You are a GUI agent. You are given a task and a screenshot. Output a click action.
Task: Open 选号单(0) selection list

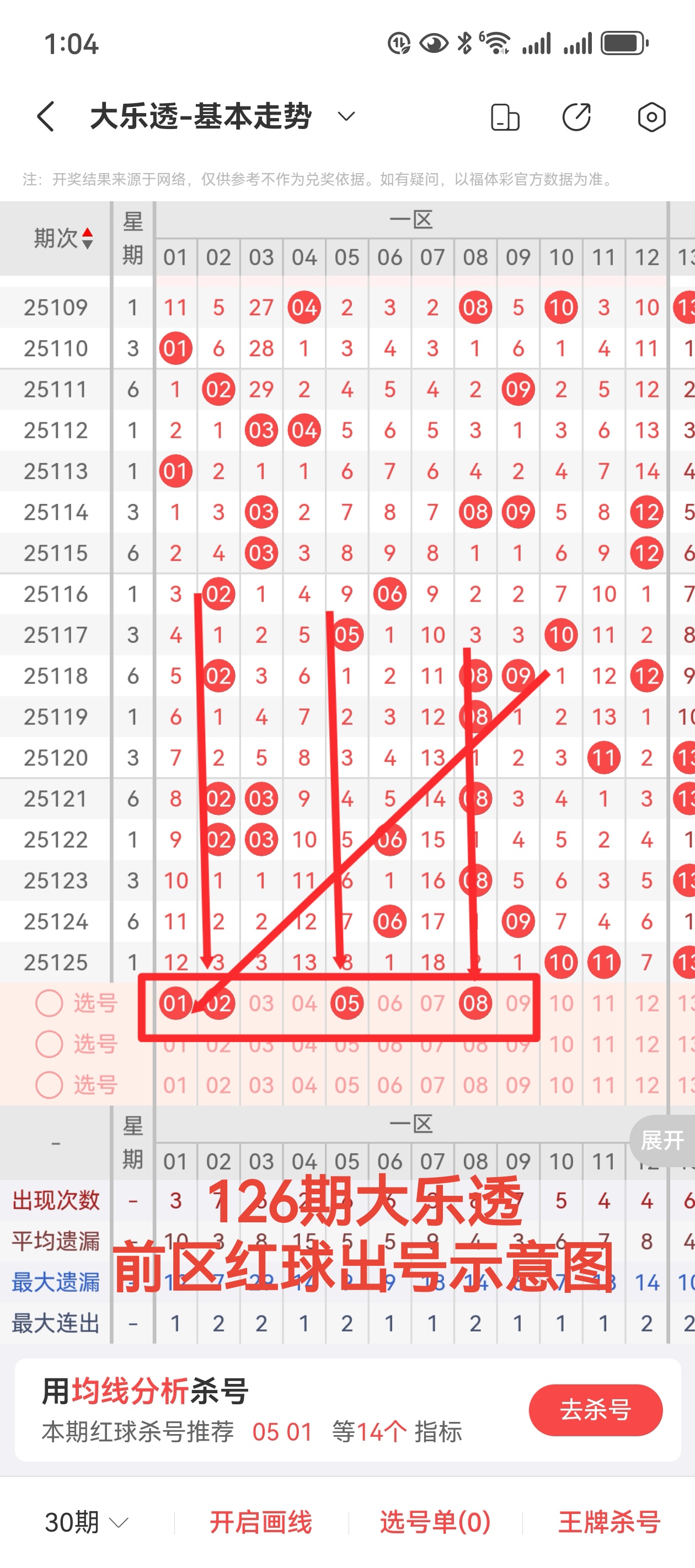(435, 1522)
